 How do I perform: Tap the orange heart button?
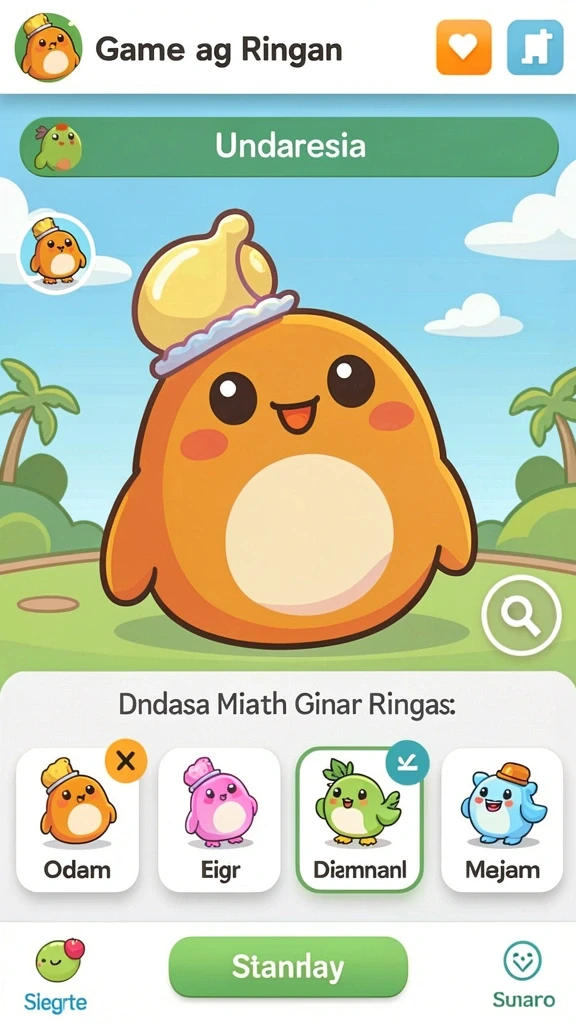(x=464, y=48)
